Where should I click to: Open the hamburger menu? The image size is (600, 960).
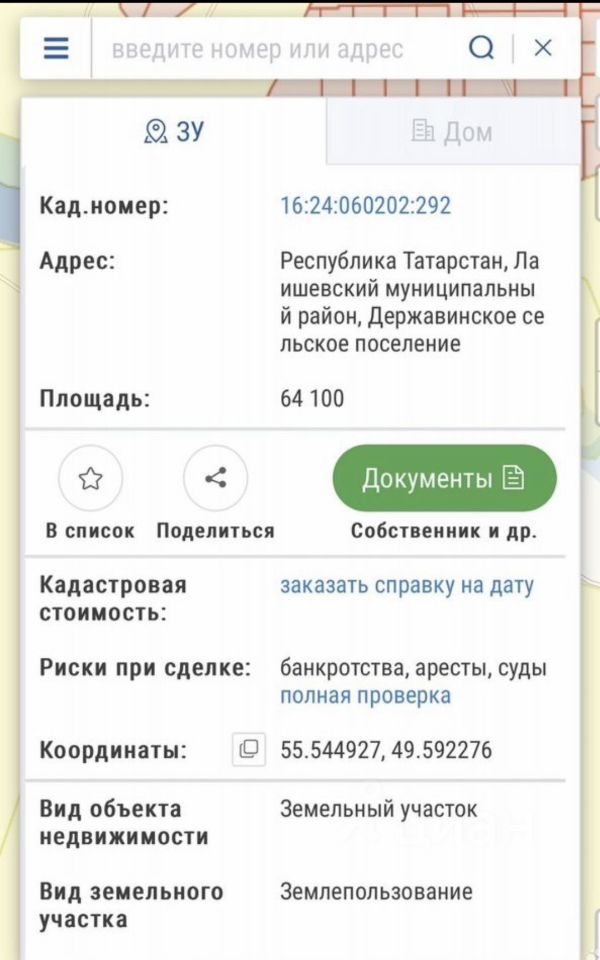coord(56,48)
